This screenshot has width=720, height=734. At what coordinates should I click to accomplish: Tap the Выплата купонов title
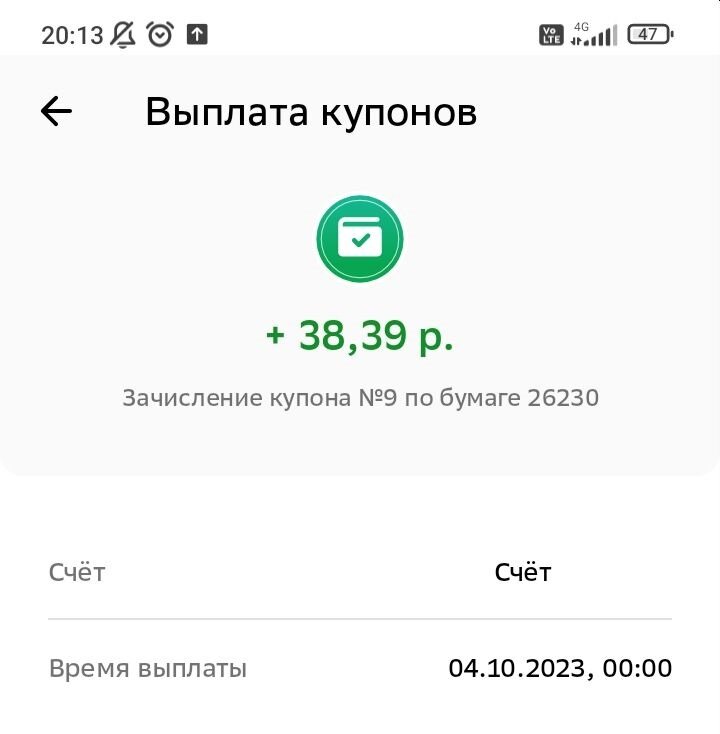tap(313, 111)
